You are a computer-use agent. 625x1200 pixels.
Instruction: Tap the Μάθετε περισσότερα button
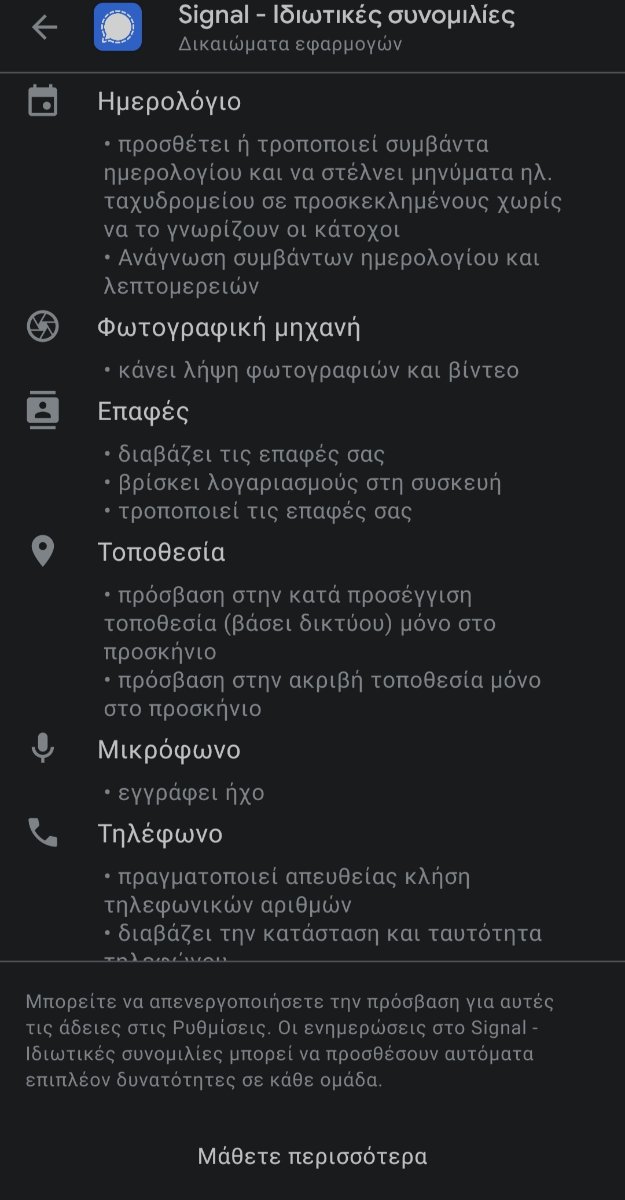click(x=312, y=1157)
